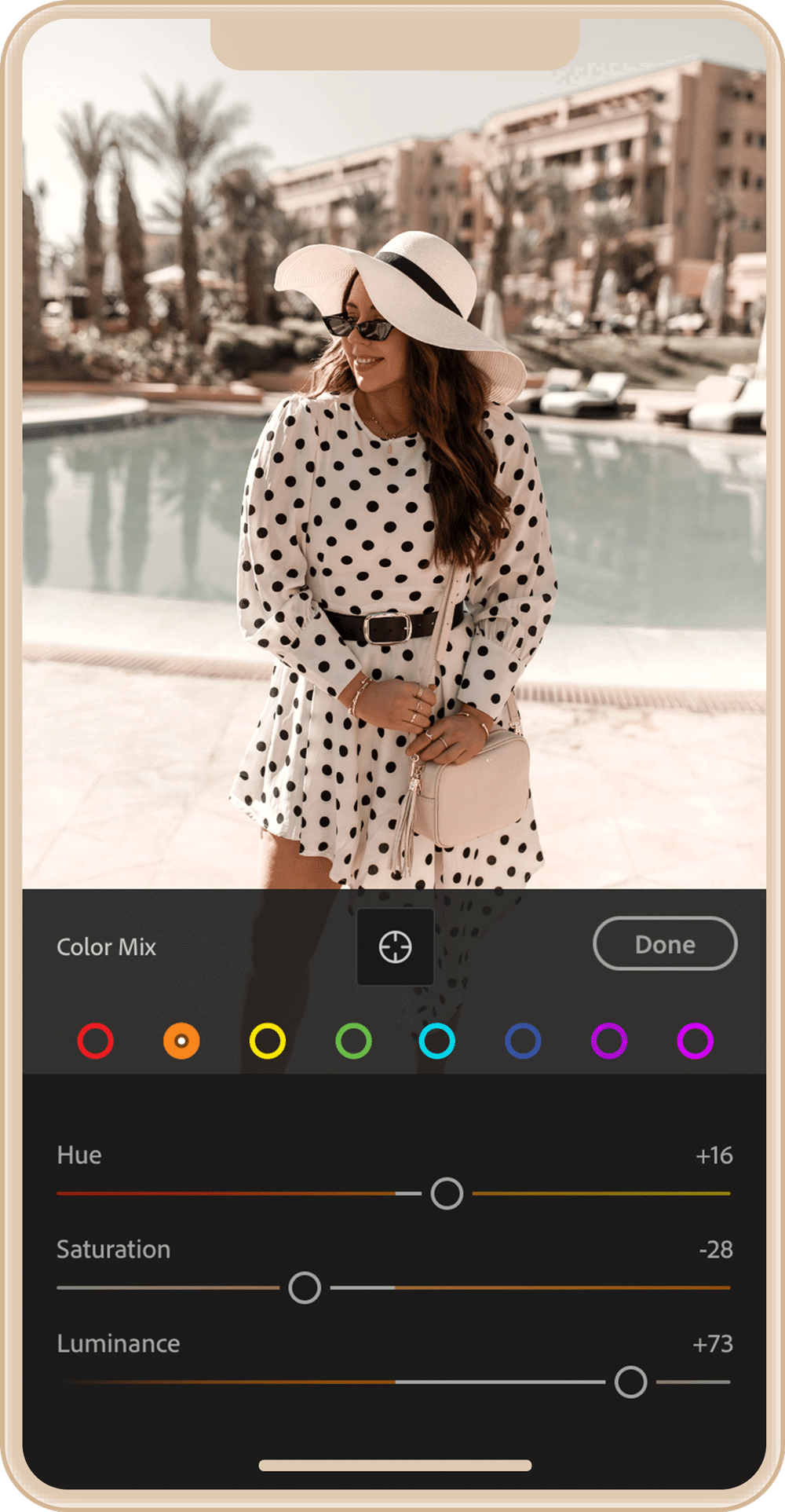The height and width of the screenshot is (1512, 785).
Task: Activate the target adjustment tool icon
Action: [x=395, y=946]
